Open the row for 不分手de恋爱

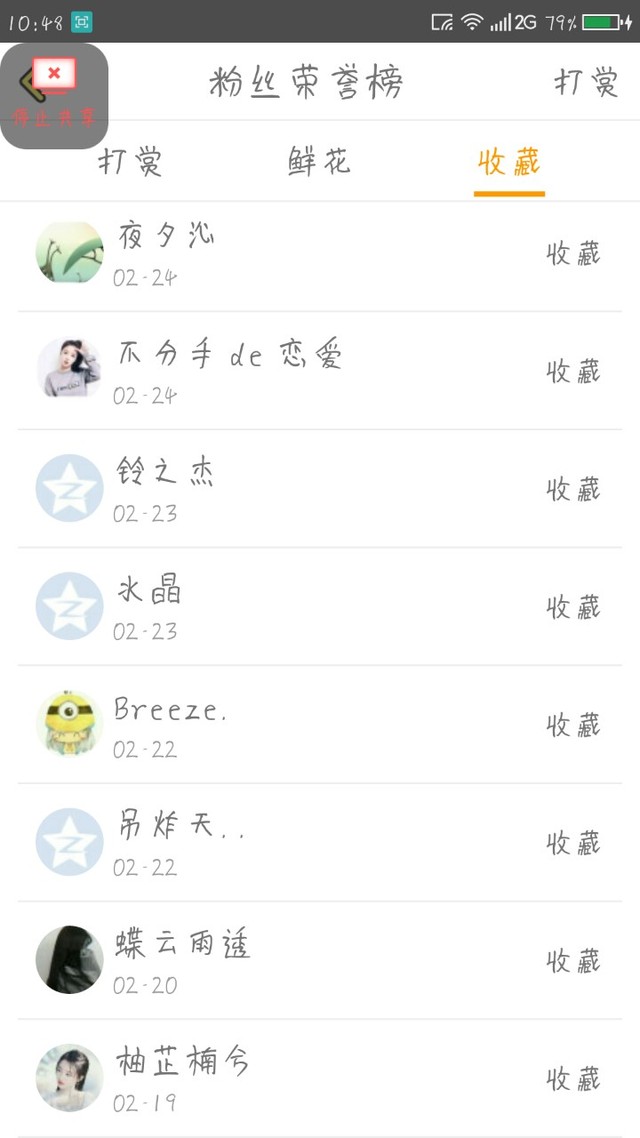pos(320,371)
